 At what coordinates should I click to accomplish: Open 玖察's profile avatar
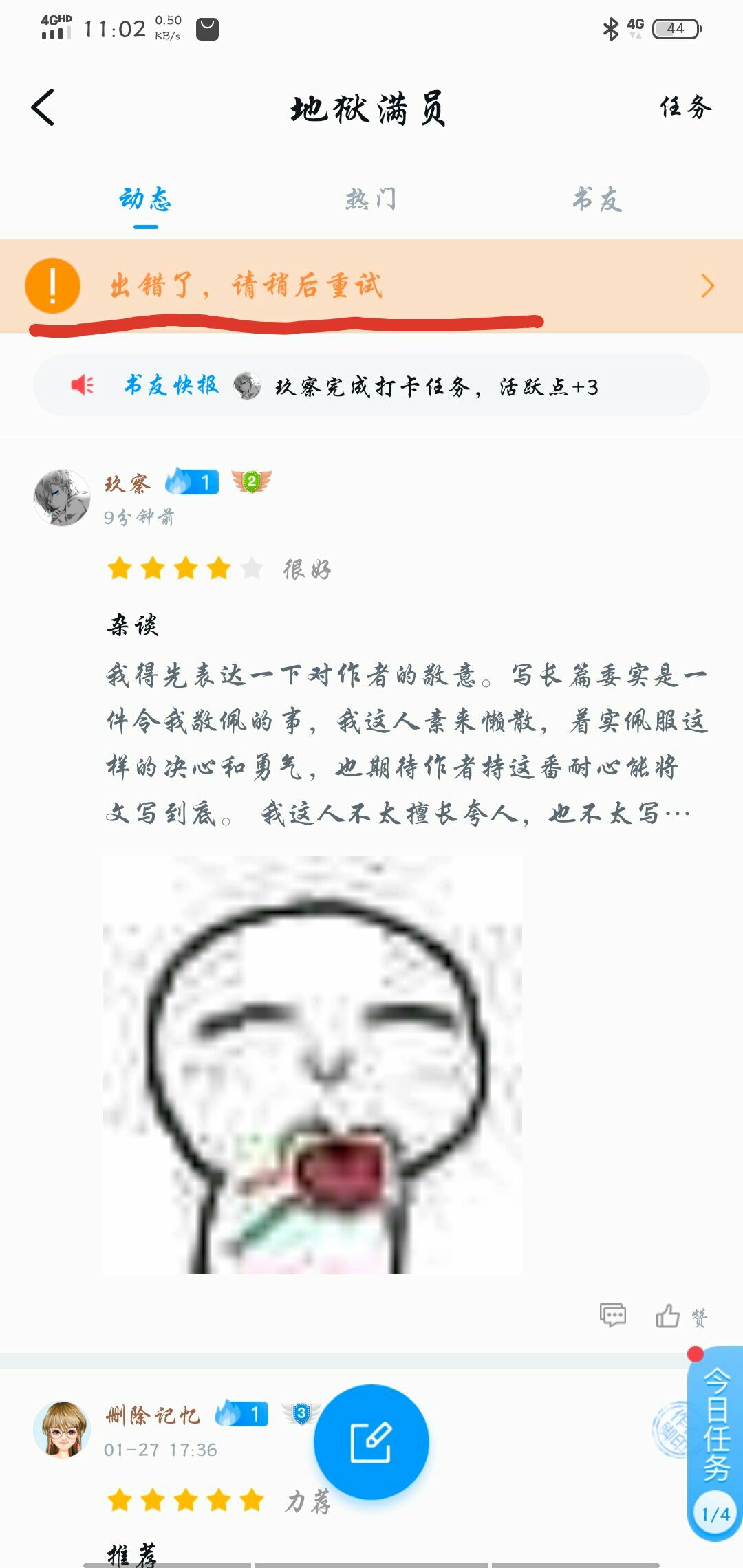coord(62,498)
